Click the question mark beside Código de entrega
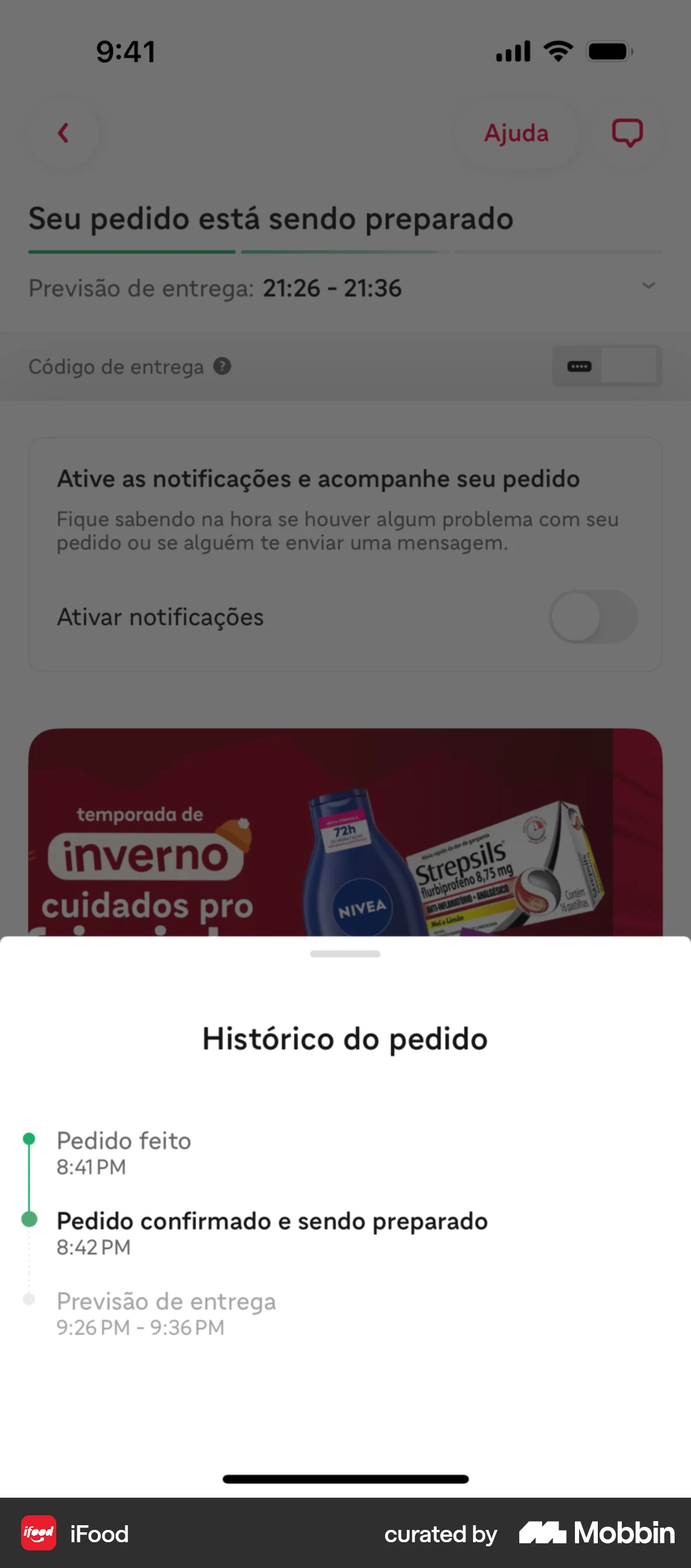This screenshot has width=691, height=1568. coord(222,366)
